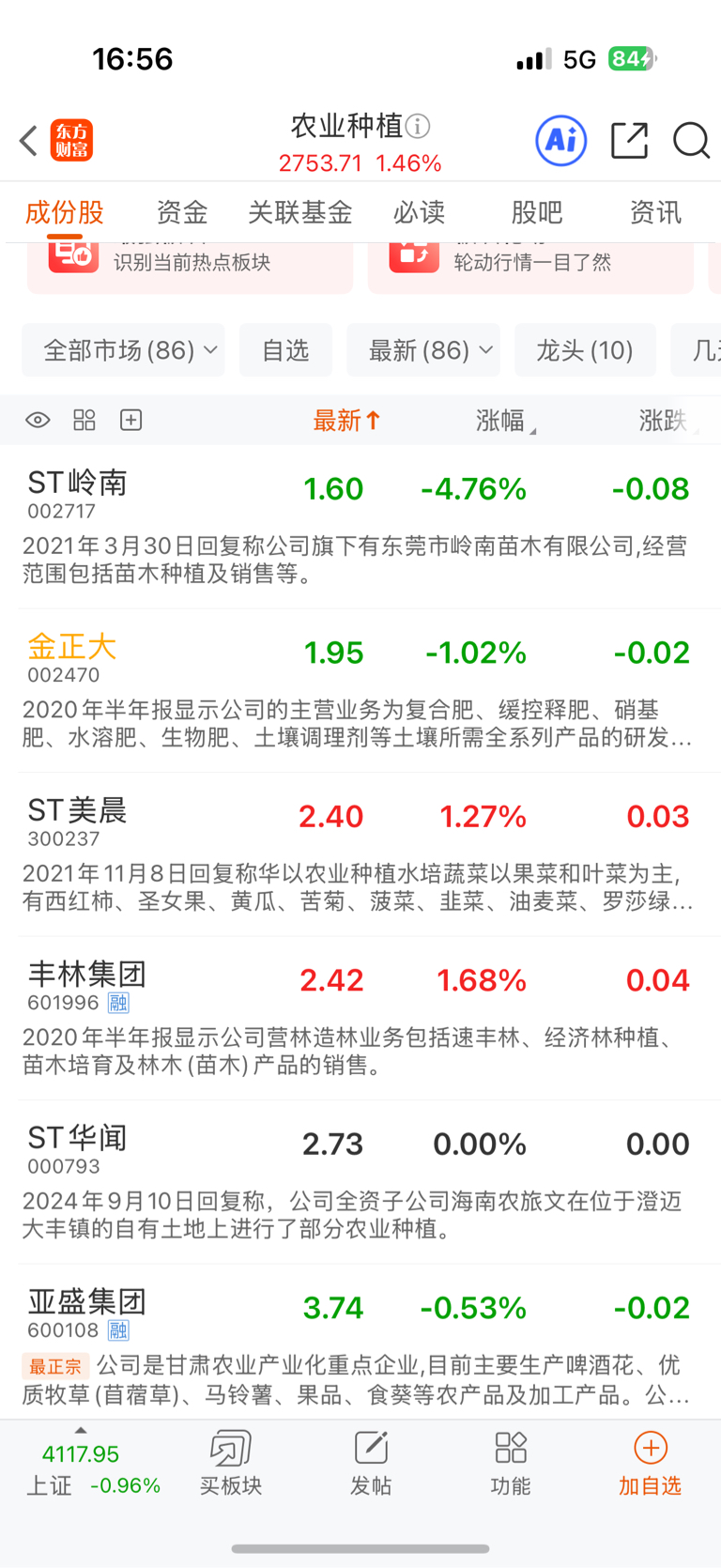
Task: Add sector to watchlist via 加自选
Action: point(650,1463)
